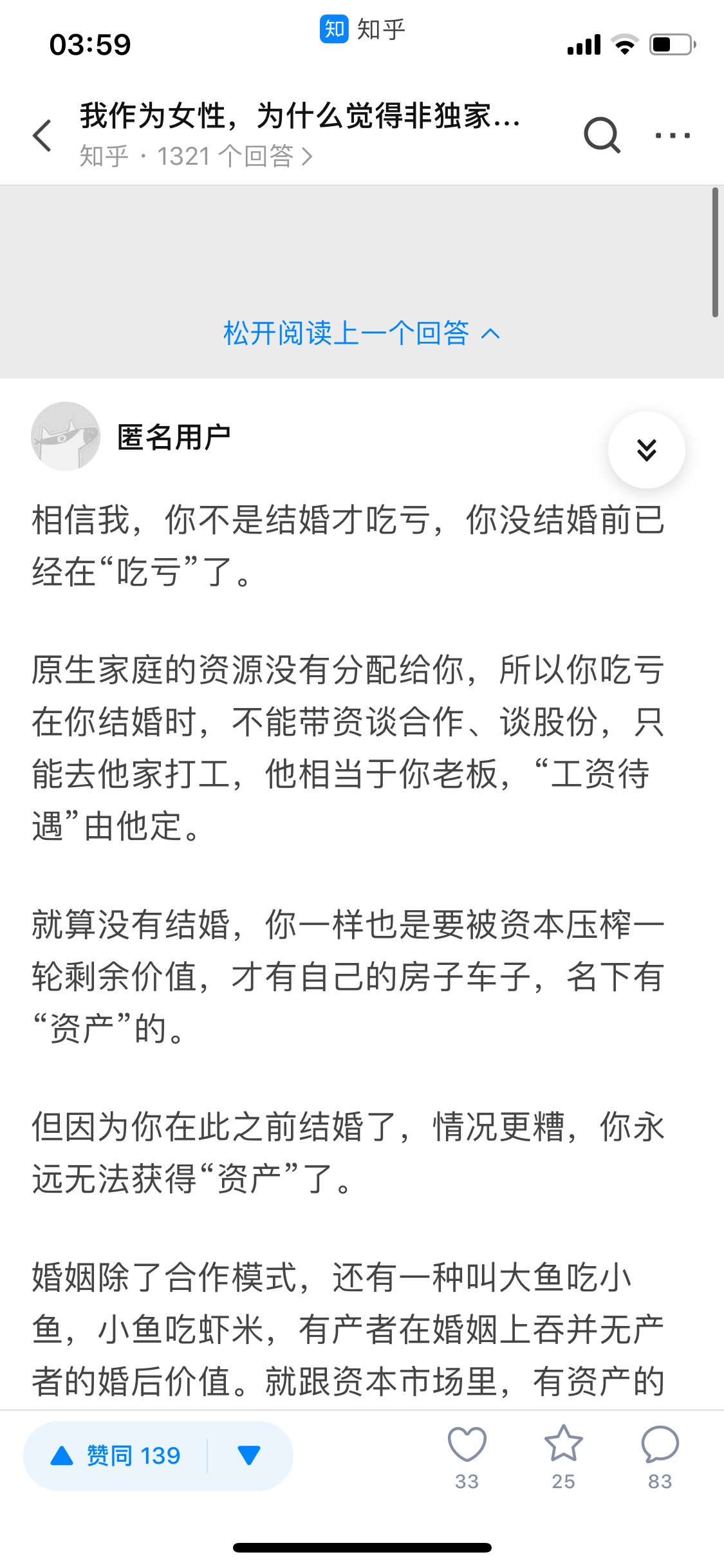This screenshot has height=1568, width=724.
Task: Open the three-dot overflow menu
Action: 672,135
